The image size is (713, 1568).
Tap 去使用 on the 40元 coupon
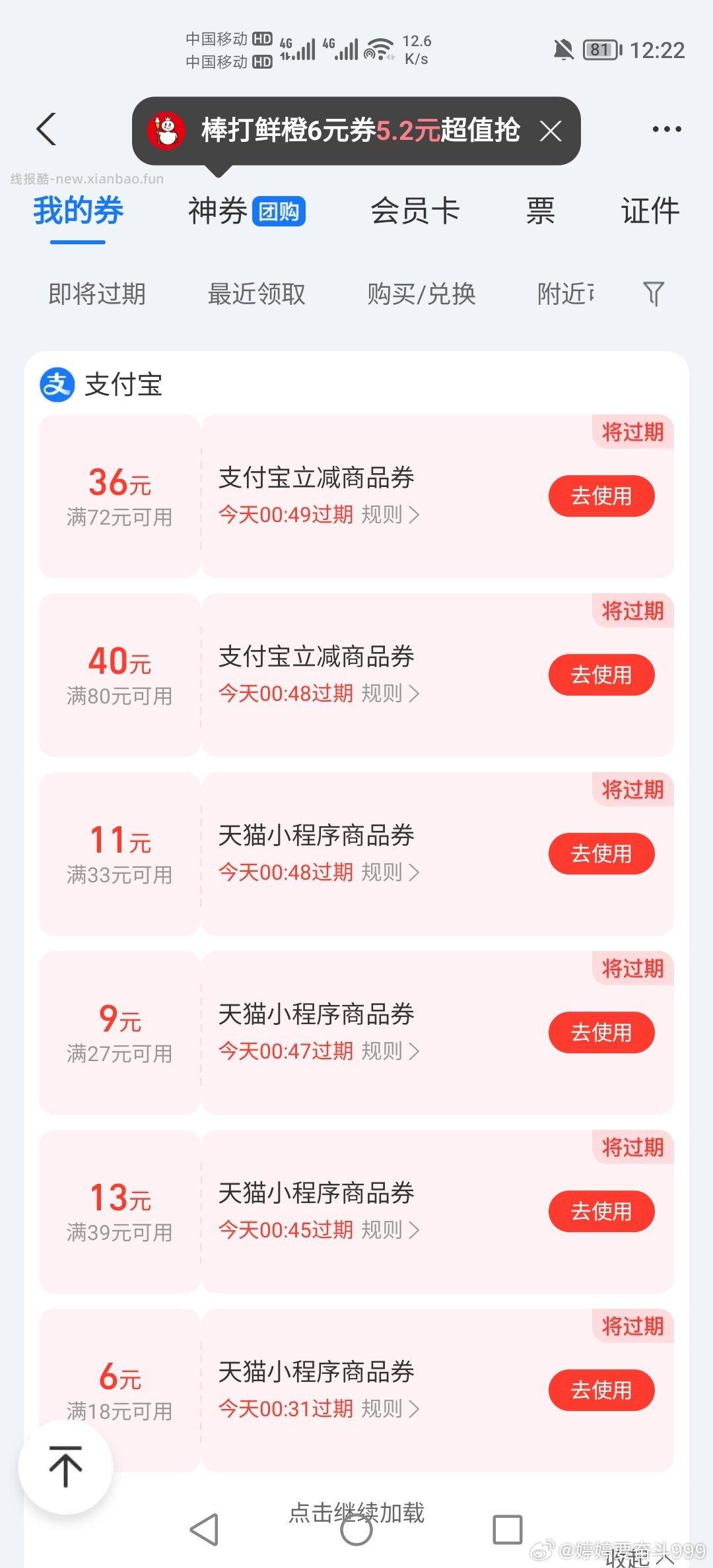(601, 674)
